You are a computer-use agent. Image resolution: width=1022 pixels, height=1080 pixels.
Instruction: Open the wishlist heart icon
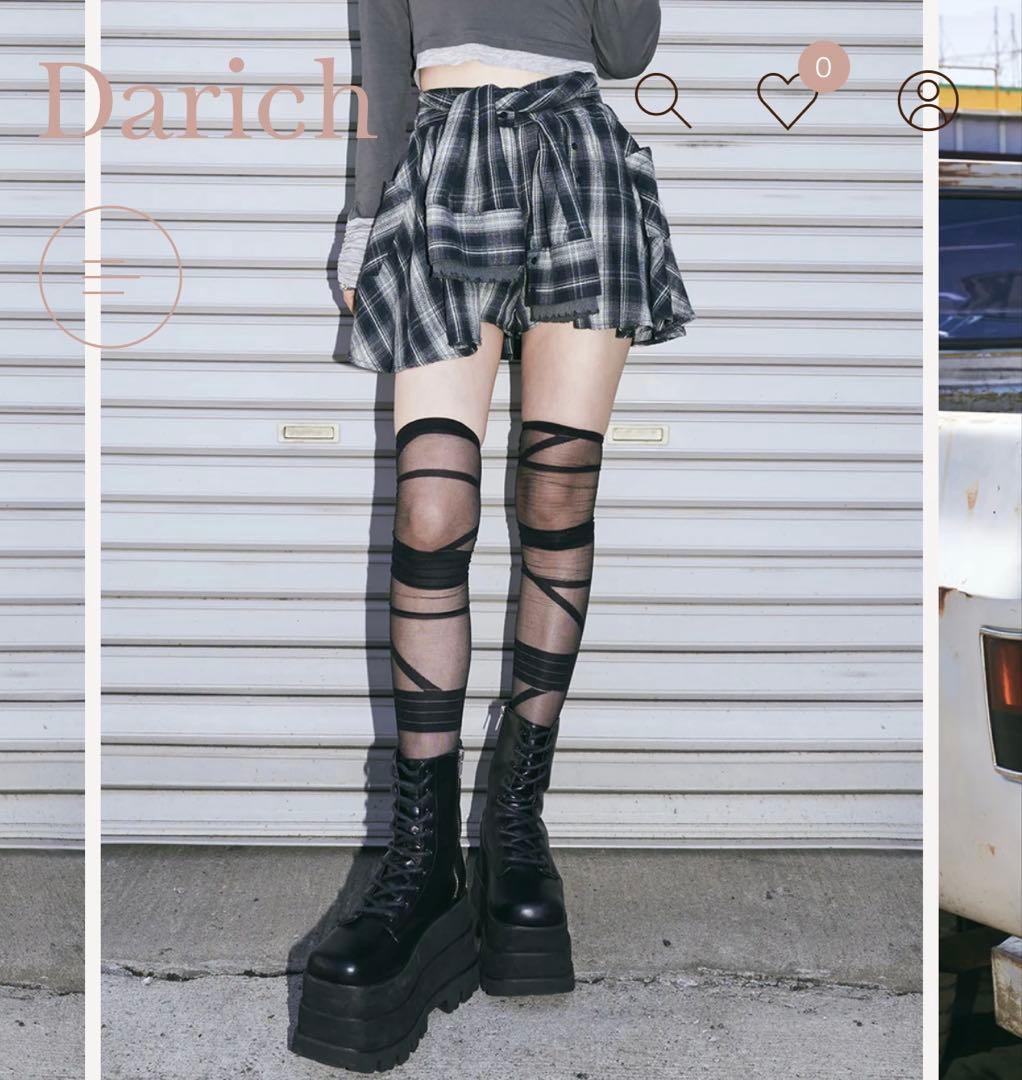tap(787, 101)
